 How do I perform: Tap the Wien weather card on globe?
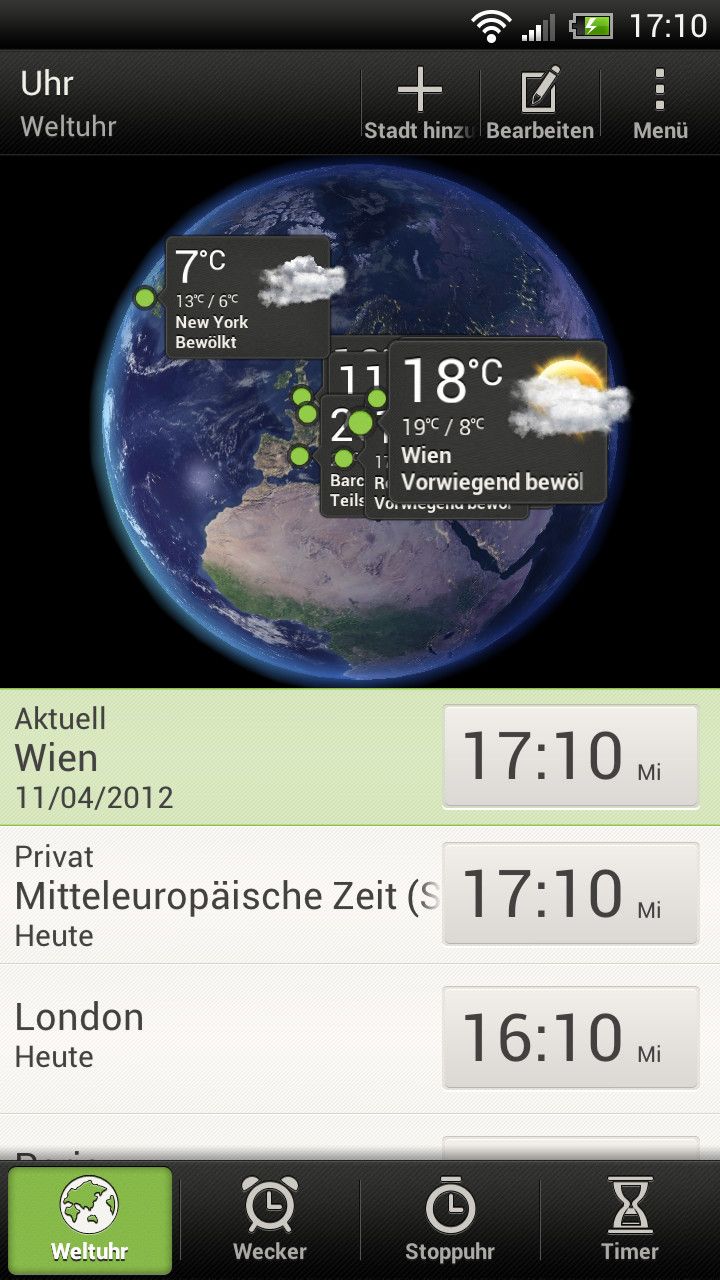point(500,422)
